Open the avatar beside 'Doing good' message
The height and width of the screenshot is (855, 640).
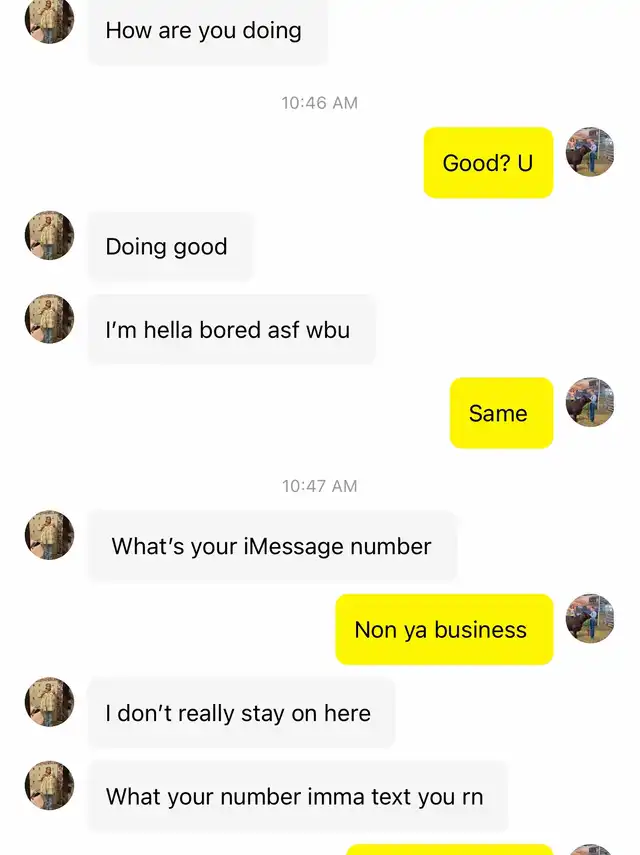pos(49,236)
